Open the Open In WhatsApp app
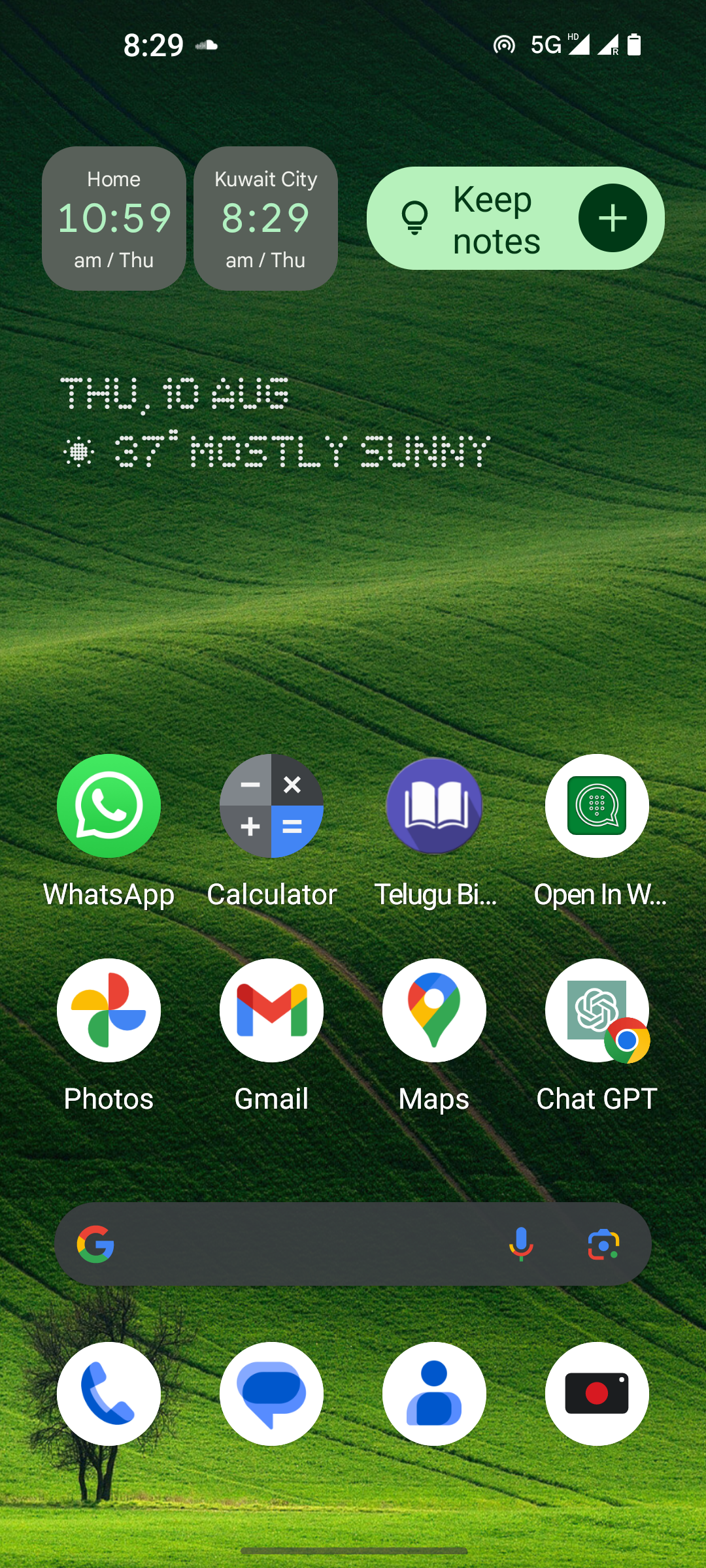Image resolution: width=706 pixels, height=1568 pixels. coord(597,806)
